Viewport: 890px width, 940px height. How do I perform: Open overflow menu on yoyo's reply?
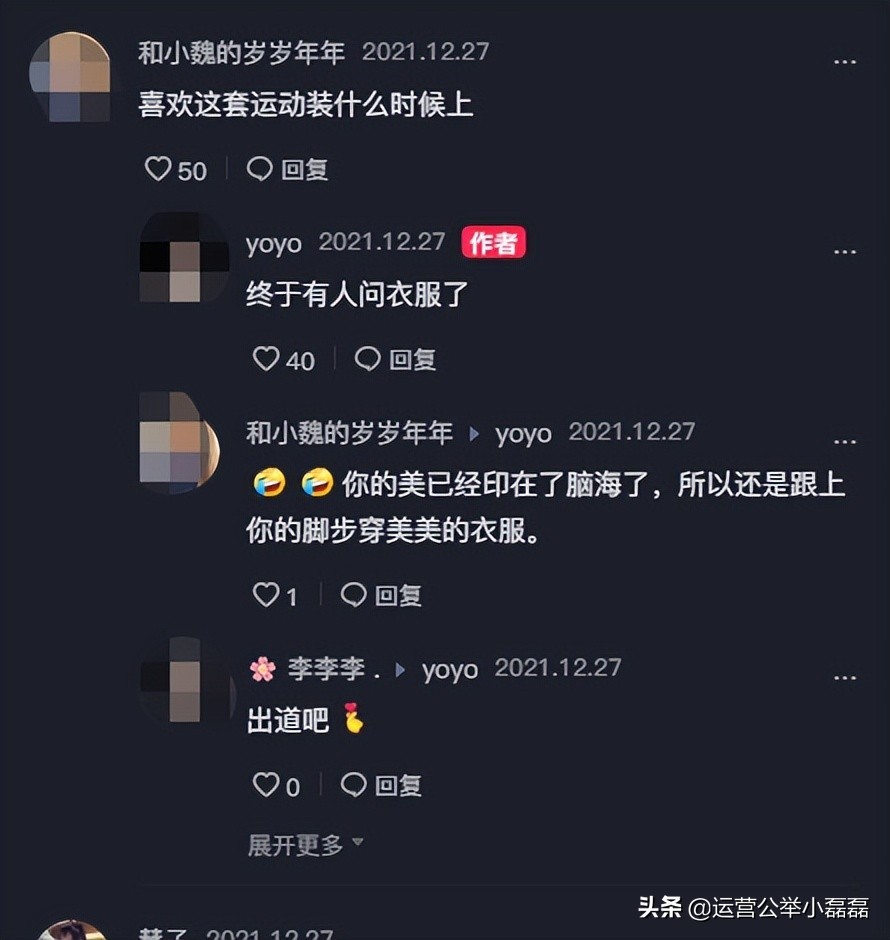click(845, 252)
